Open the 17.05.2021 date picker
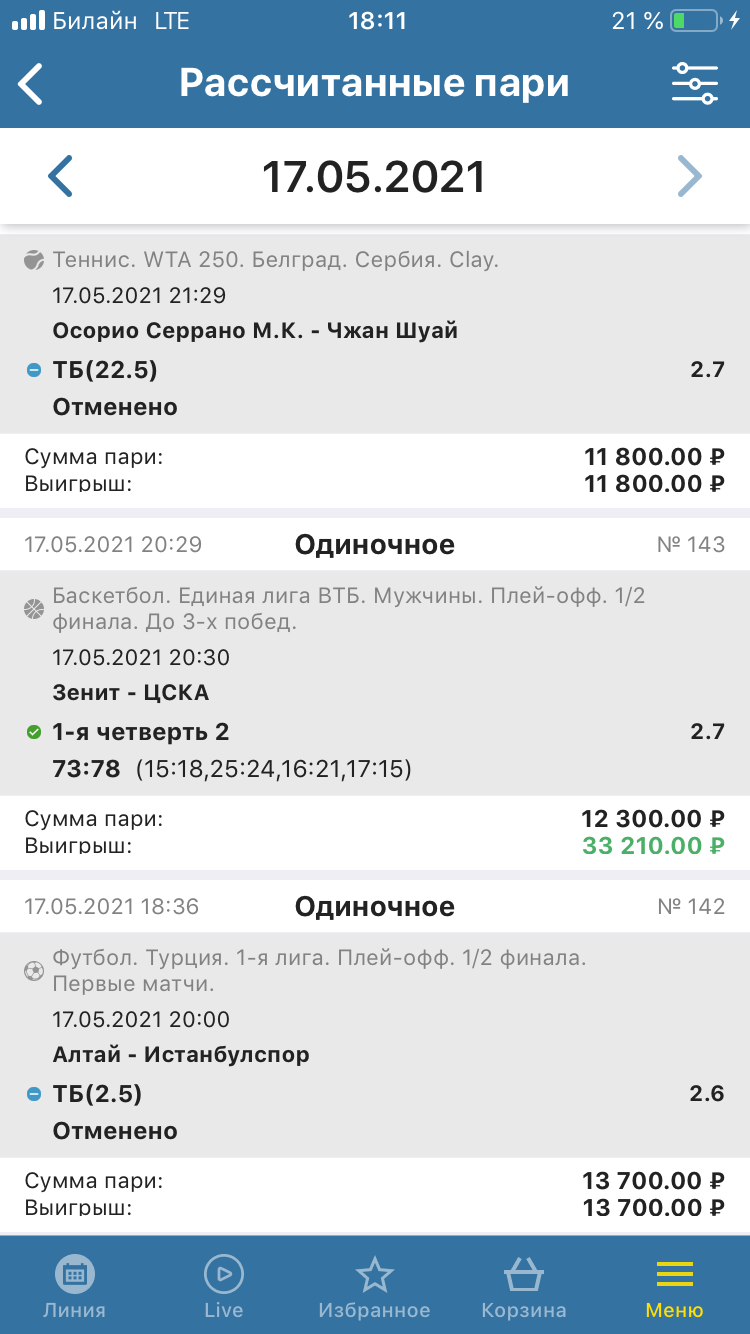 tap(374, 177)
